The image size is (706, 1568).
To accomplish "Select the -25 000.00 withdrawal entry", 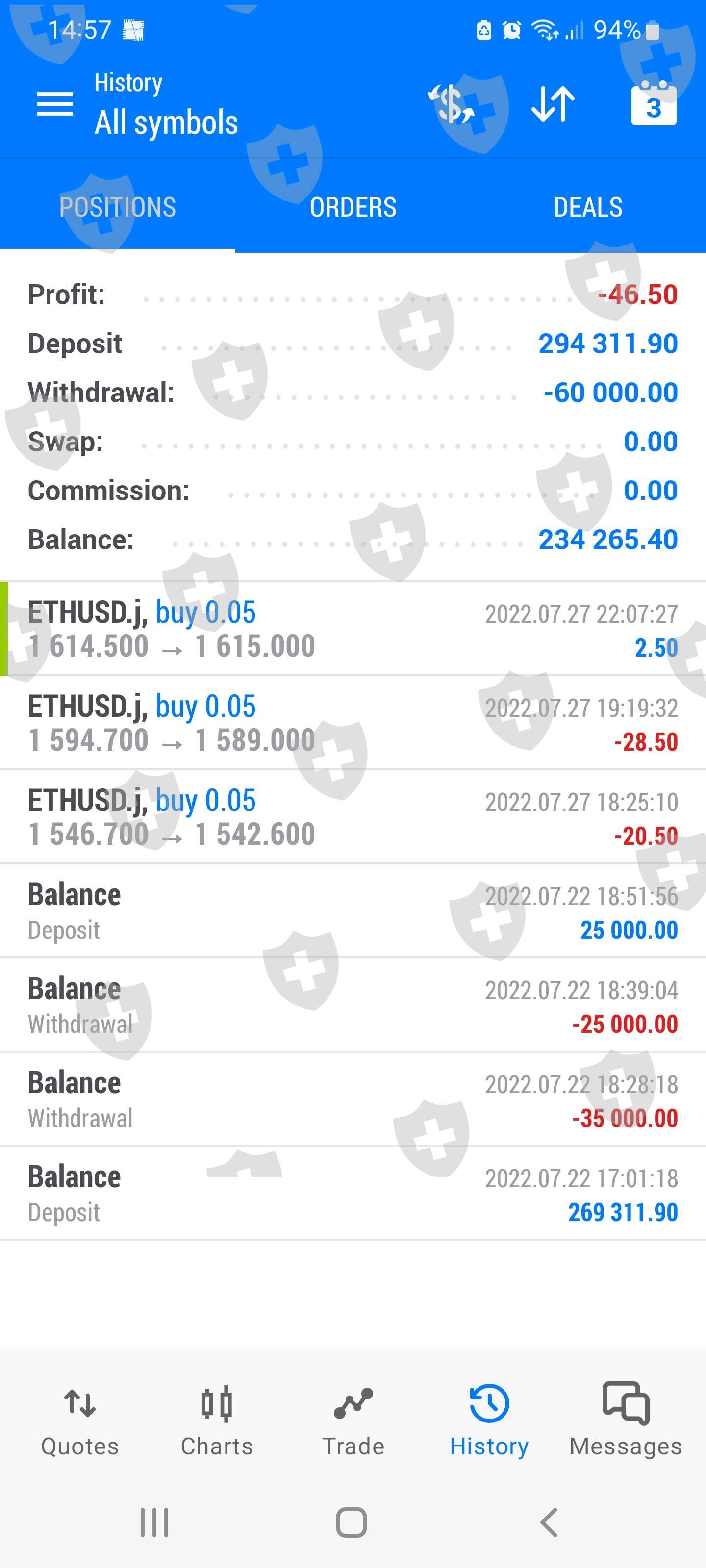I will click(x=353, y=1005).
